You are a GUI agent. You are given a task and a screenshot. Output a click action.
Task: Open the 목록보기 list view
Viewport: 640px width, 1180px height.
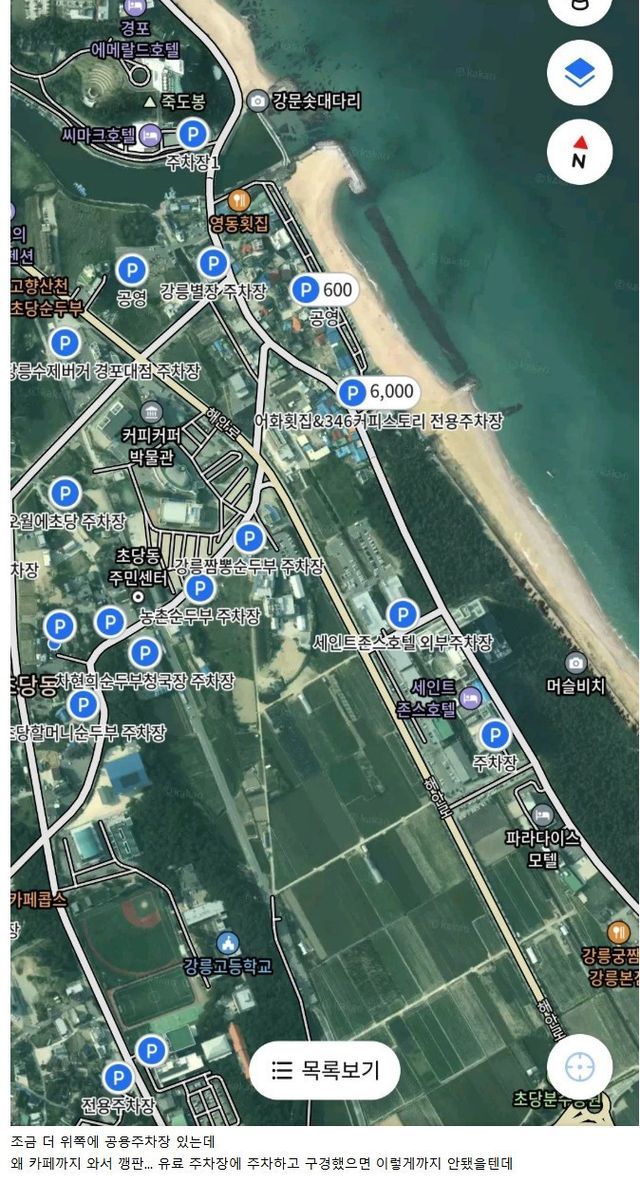326,1070
